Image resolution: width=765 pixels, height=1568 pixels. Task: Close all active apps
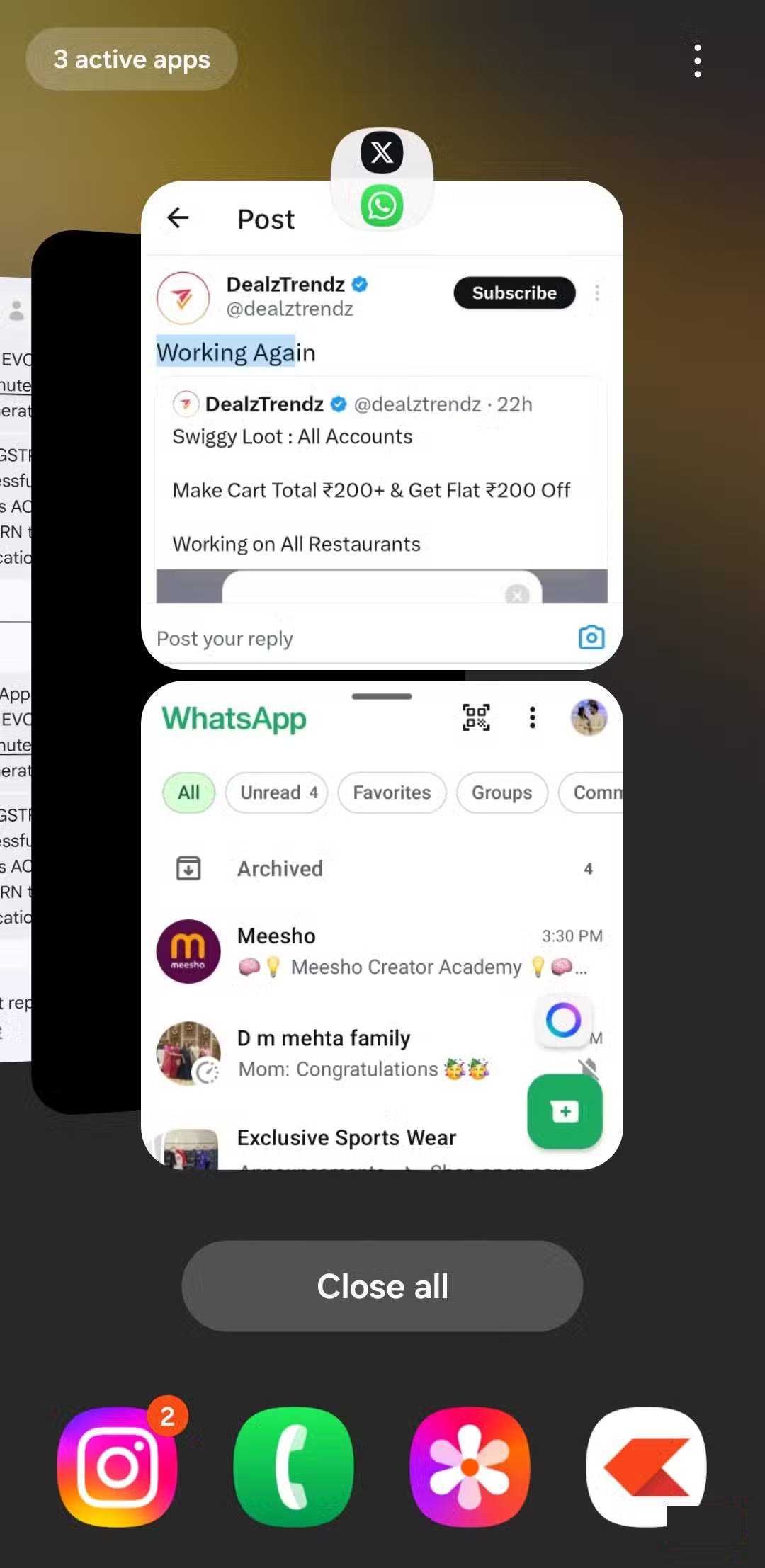pyautogui.click(x=382, y=1286)
